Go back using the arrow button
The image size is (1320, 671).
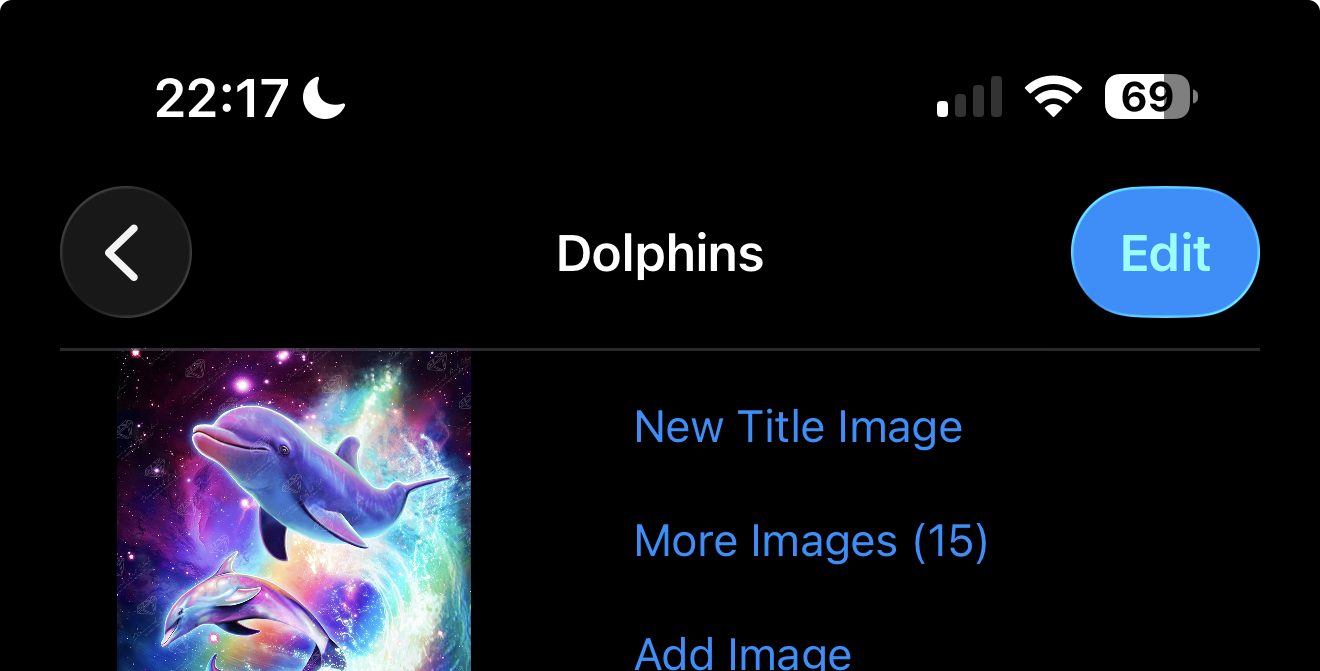pos(125,253)
